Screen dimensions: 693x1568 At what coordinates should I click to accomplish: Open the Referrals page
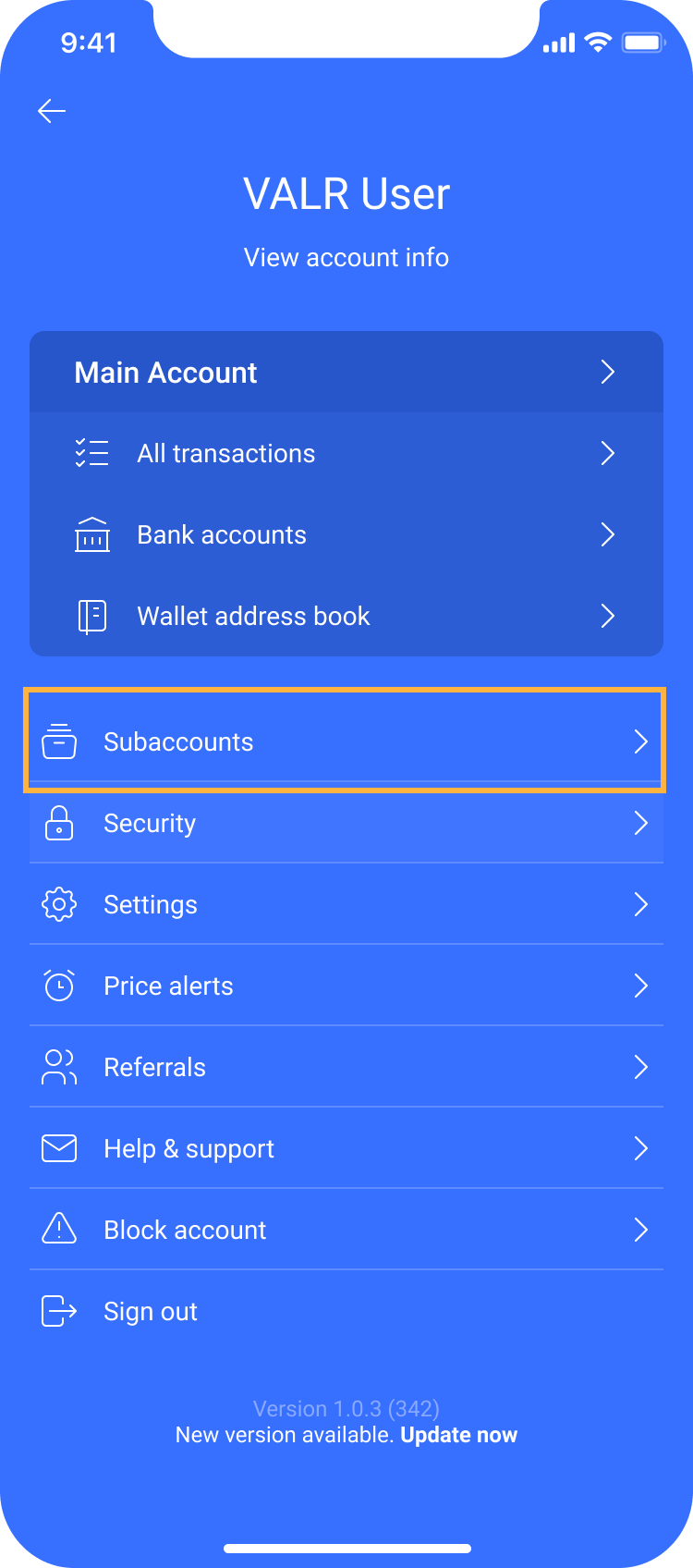pos(346,1068)
